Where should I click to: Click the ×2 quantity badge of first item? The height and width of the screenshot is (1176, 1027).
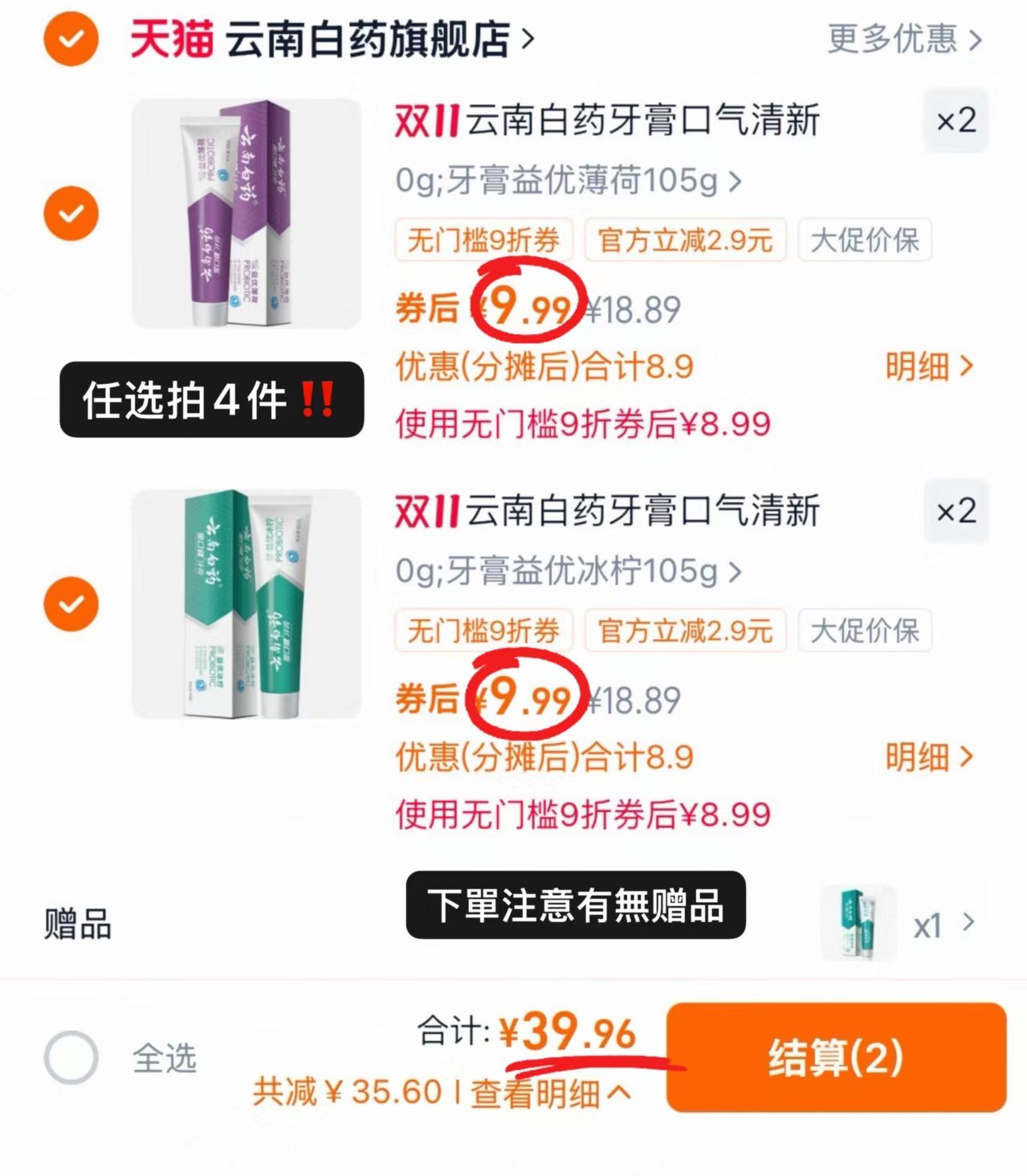point(956,120)
